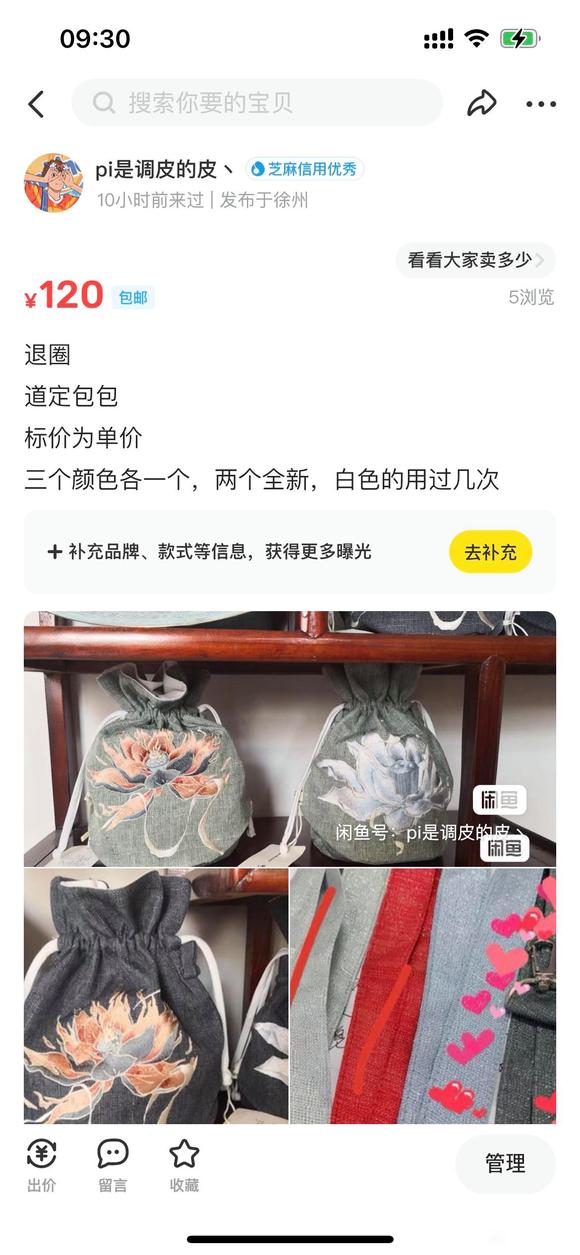
Task: Leave a comment via 留言
Action: 113,1165
